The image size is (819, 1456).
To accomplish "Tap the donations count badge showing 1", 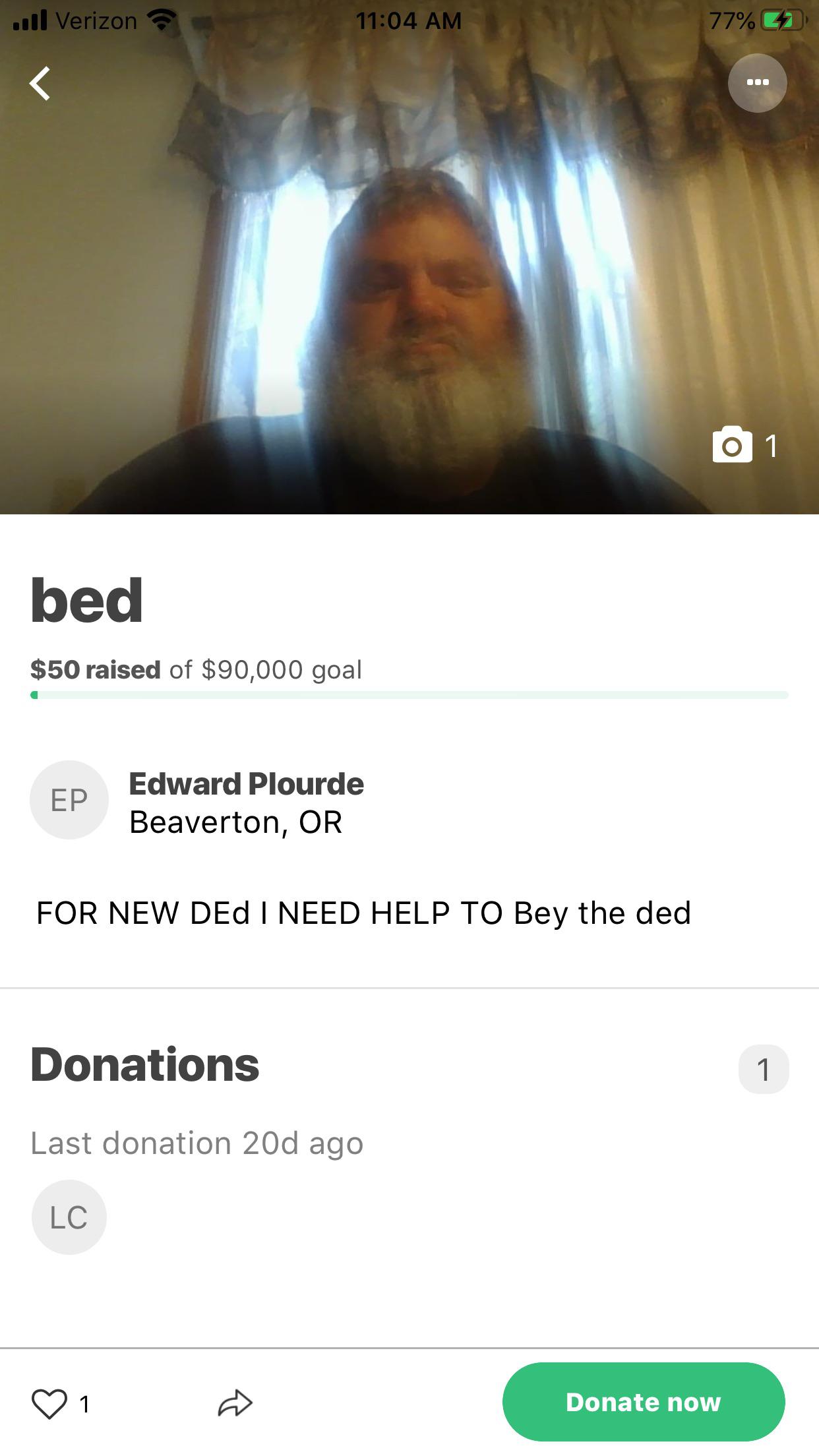I will coord(764,1069).
